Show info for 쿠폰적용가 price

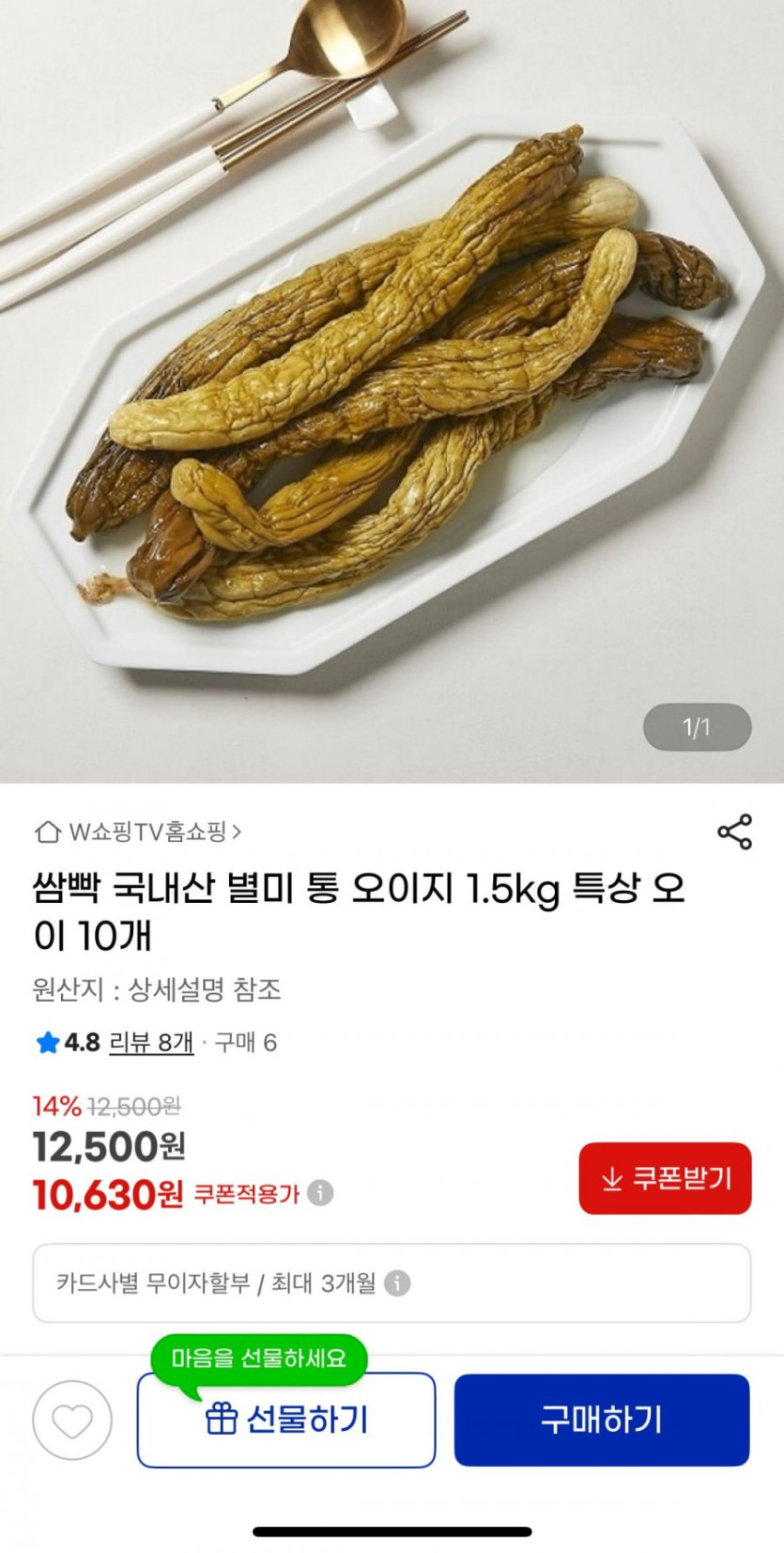320,1193
